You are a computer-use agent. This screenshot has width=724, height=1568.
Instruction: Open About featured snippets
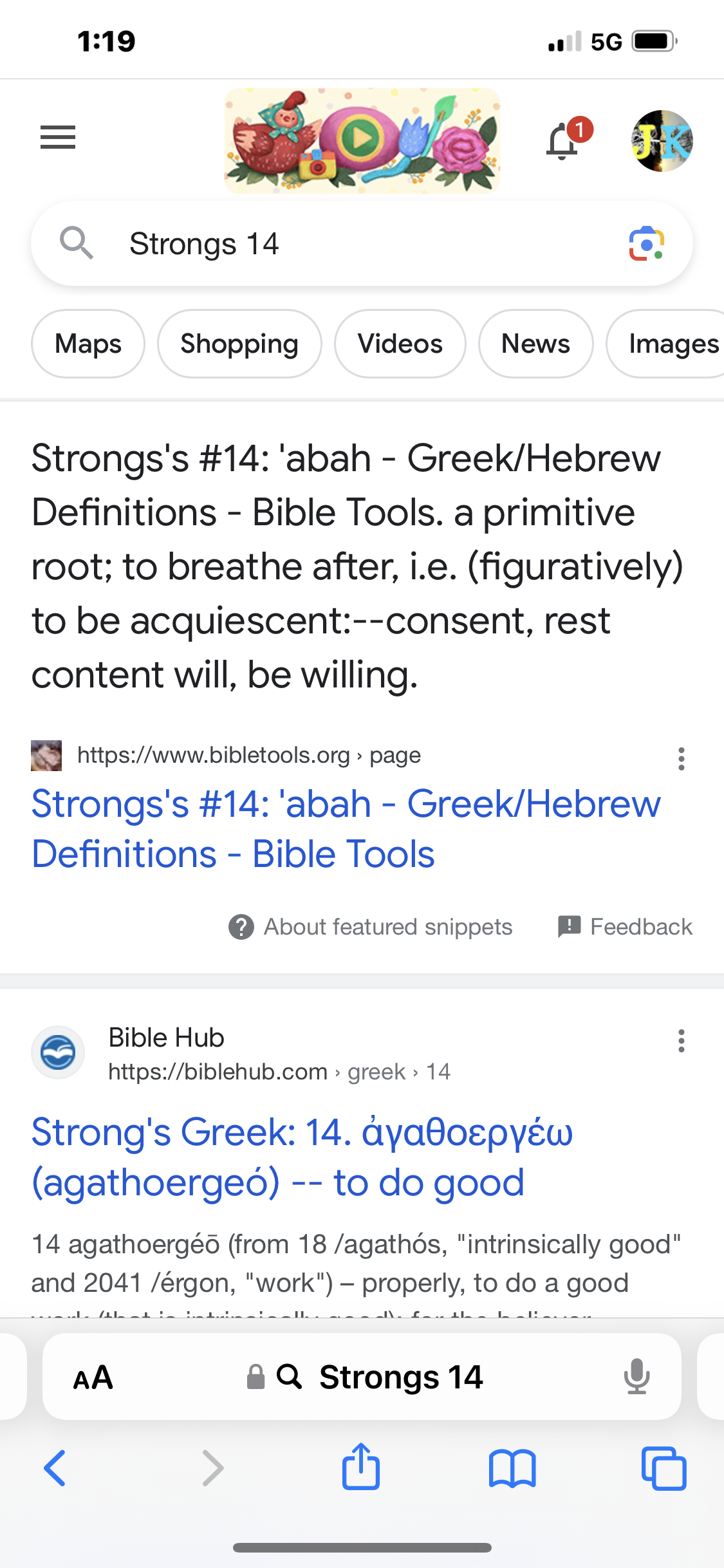(371, 927)
